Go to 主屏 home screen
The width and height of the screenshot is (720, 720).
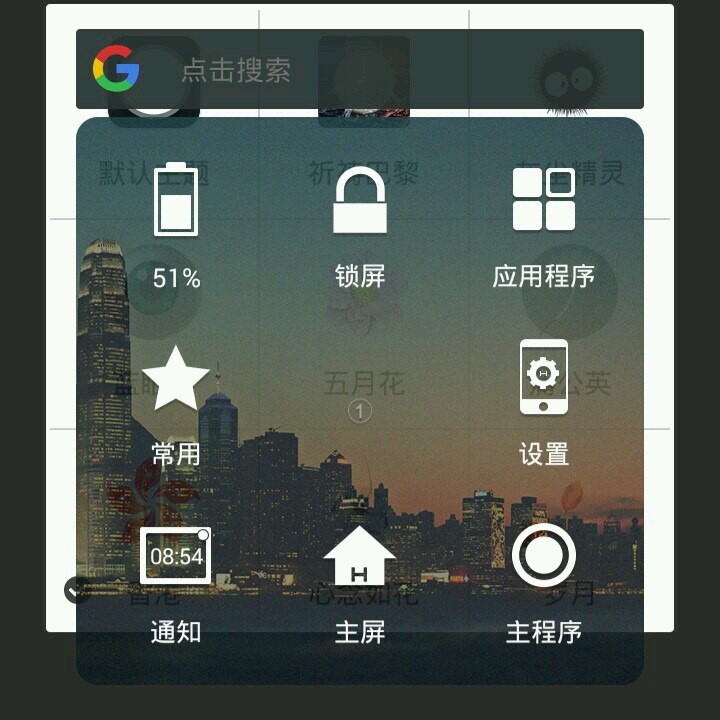pyautogui.click(x=360, y=578)
